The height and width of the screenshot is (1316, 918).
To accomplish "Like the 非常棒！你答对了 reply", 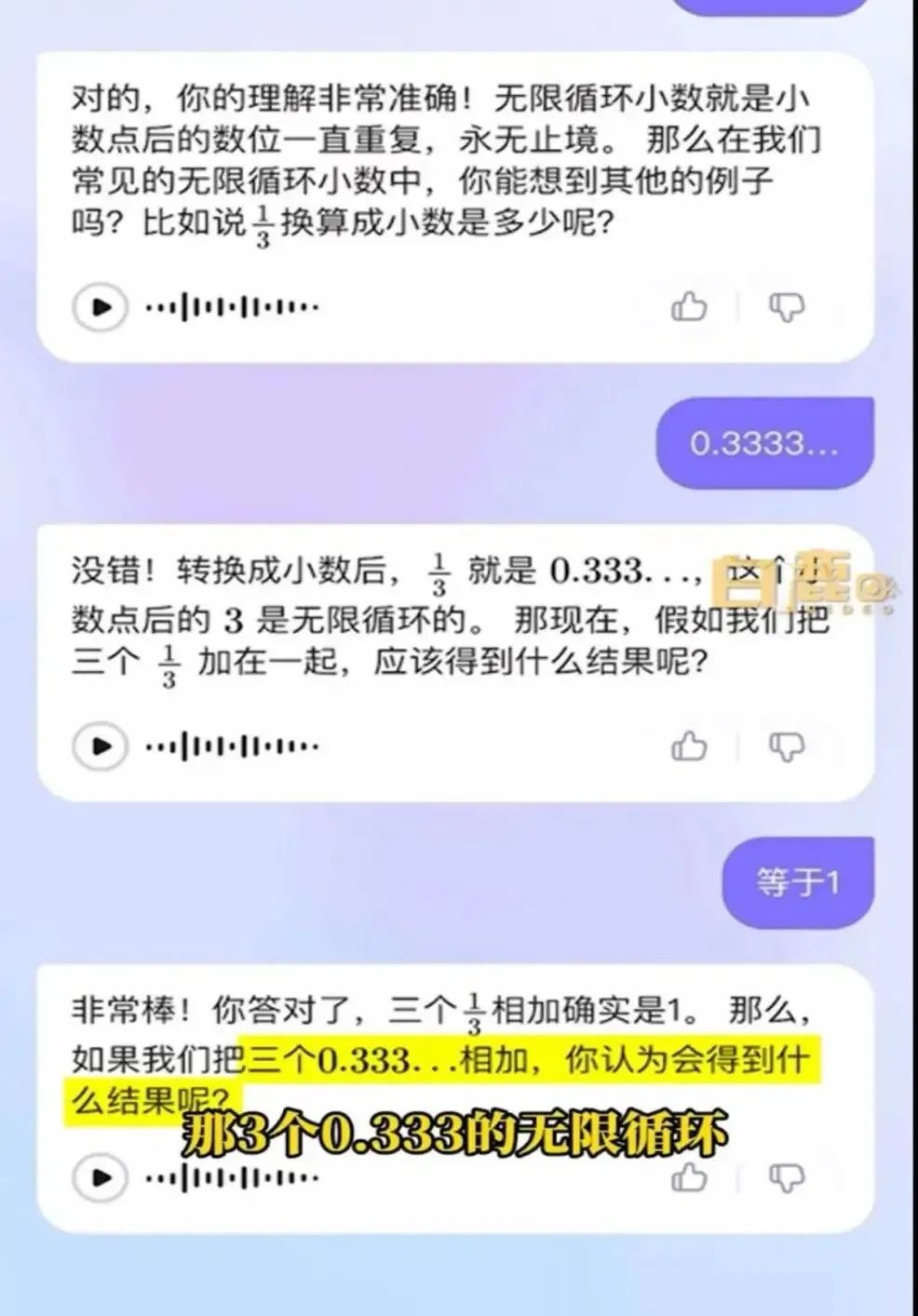I will pyautogui.click(x=689, y=1177).
